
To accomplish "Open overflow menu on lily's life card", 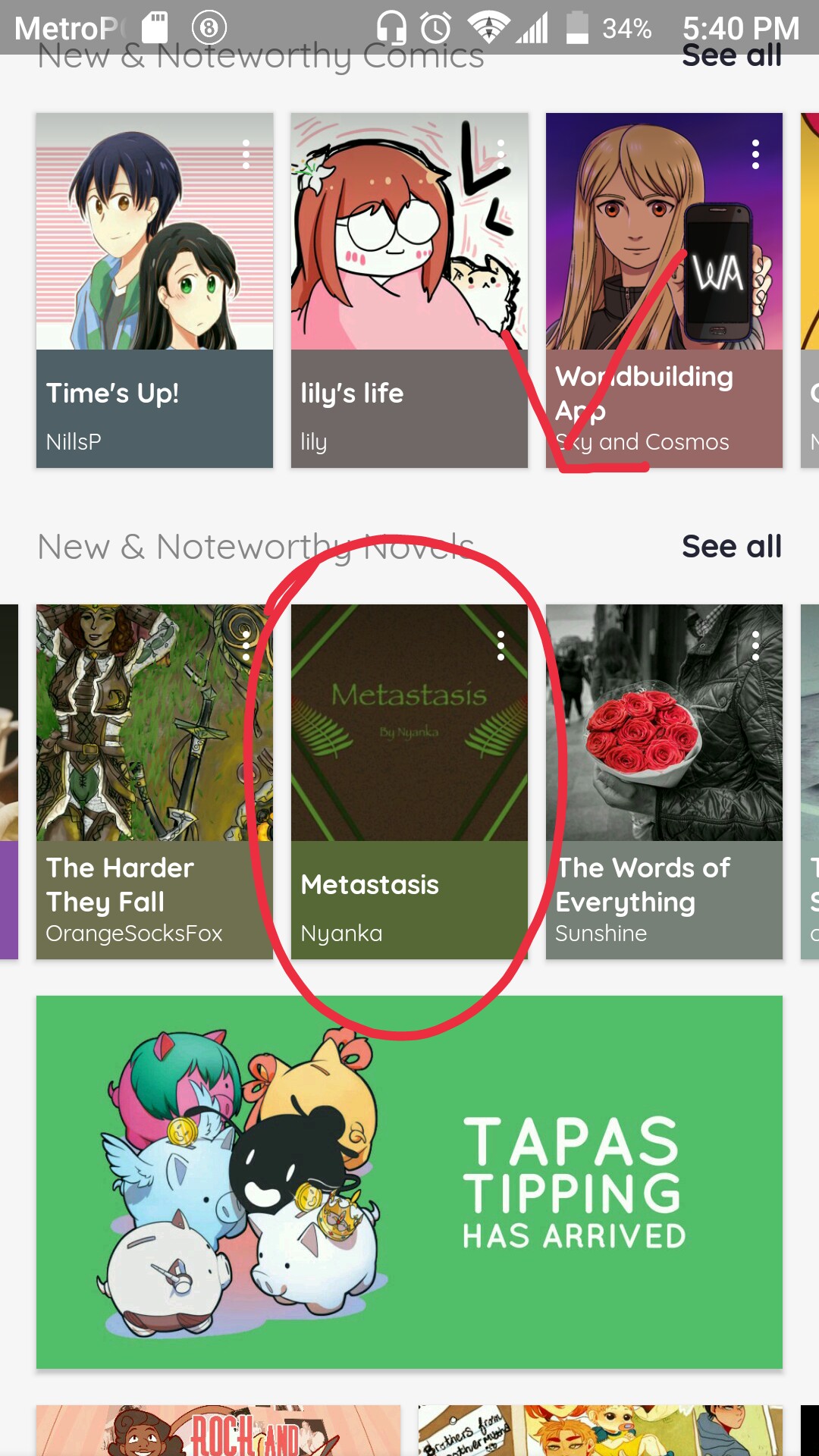I will click(x=500, y=155).
